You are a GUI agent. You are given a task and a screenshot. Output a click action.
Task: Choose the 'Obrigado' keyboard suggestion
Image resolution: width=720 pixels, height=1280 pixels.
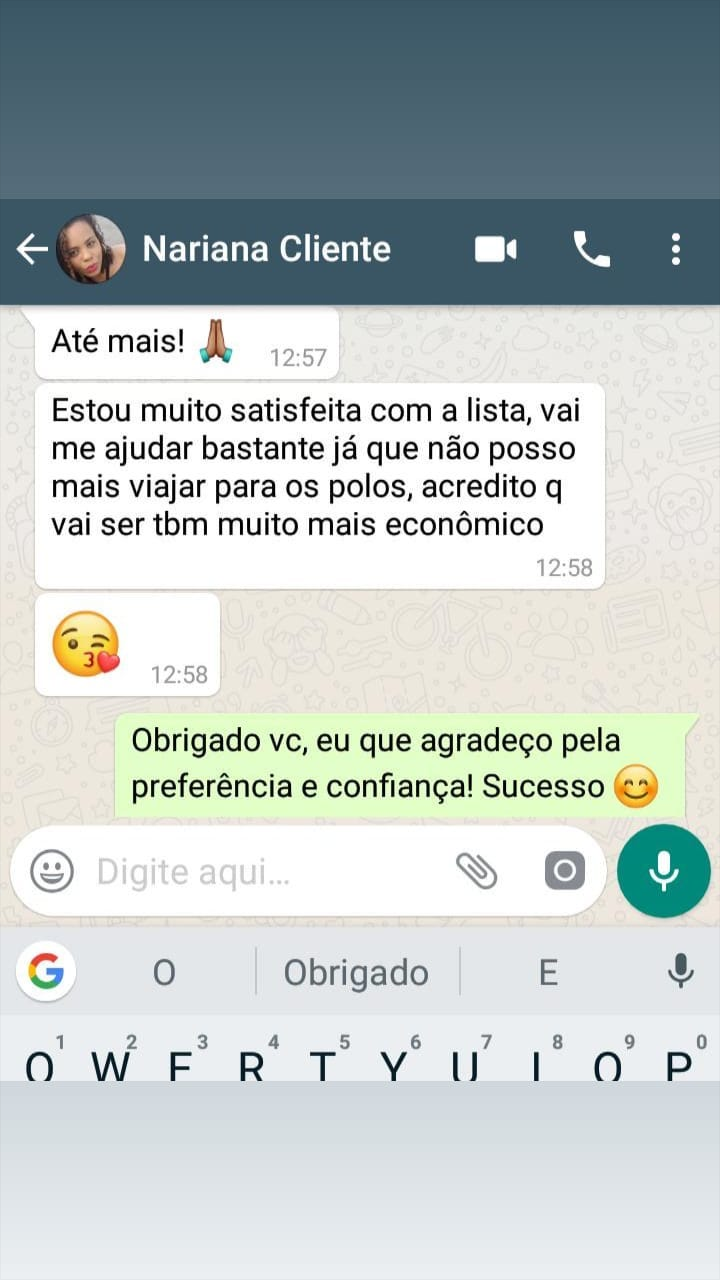coord(356,972)
